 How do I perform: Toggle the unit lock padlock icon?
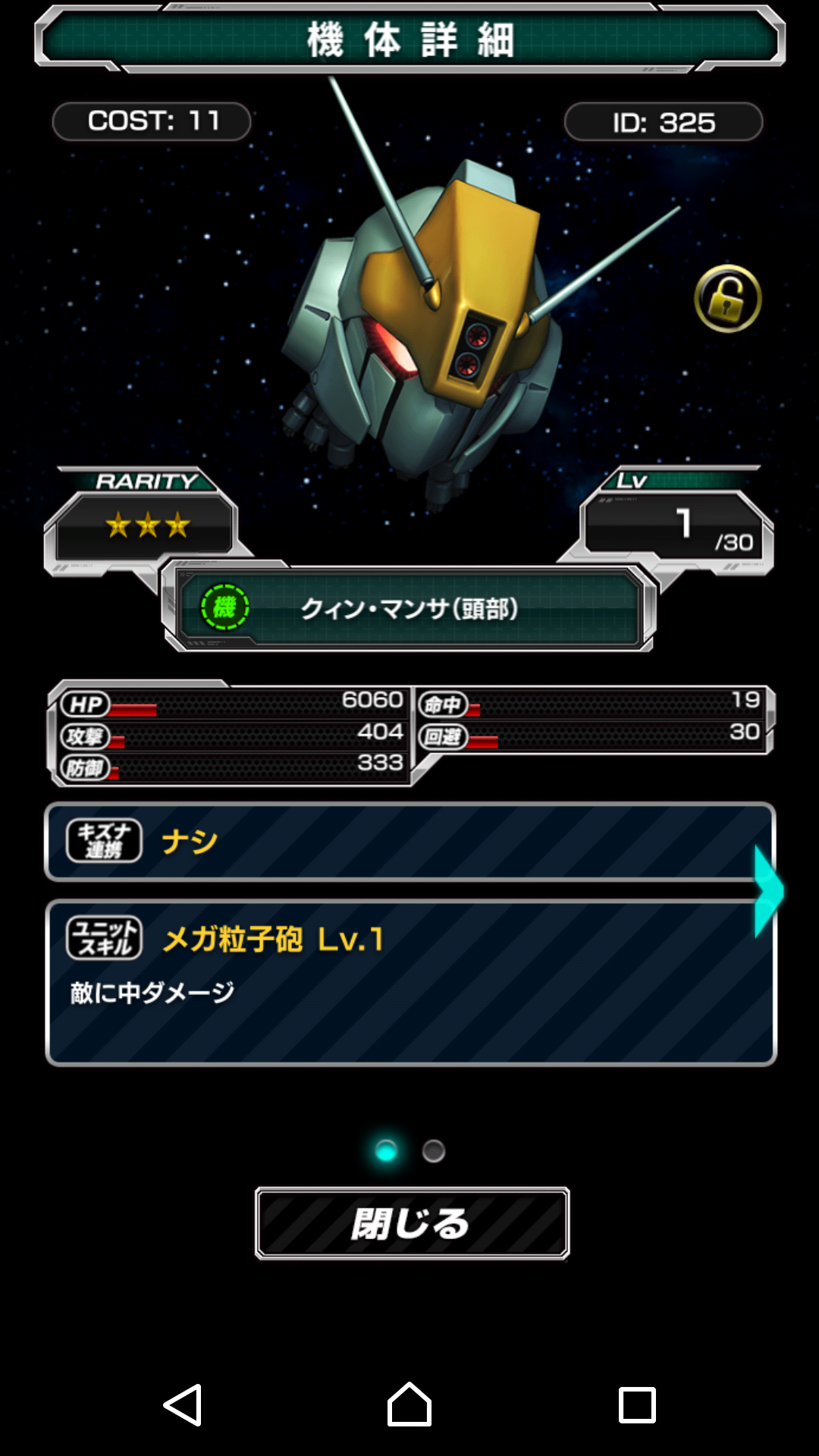(727, 298)
